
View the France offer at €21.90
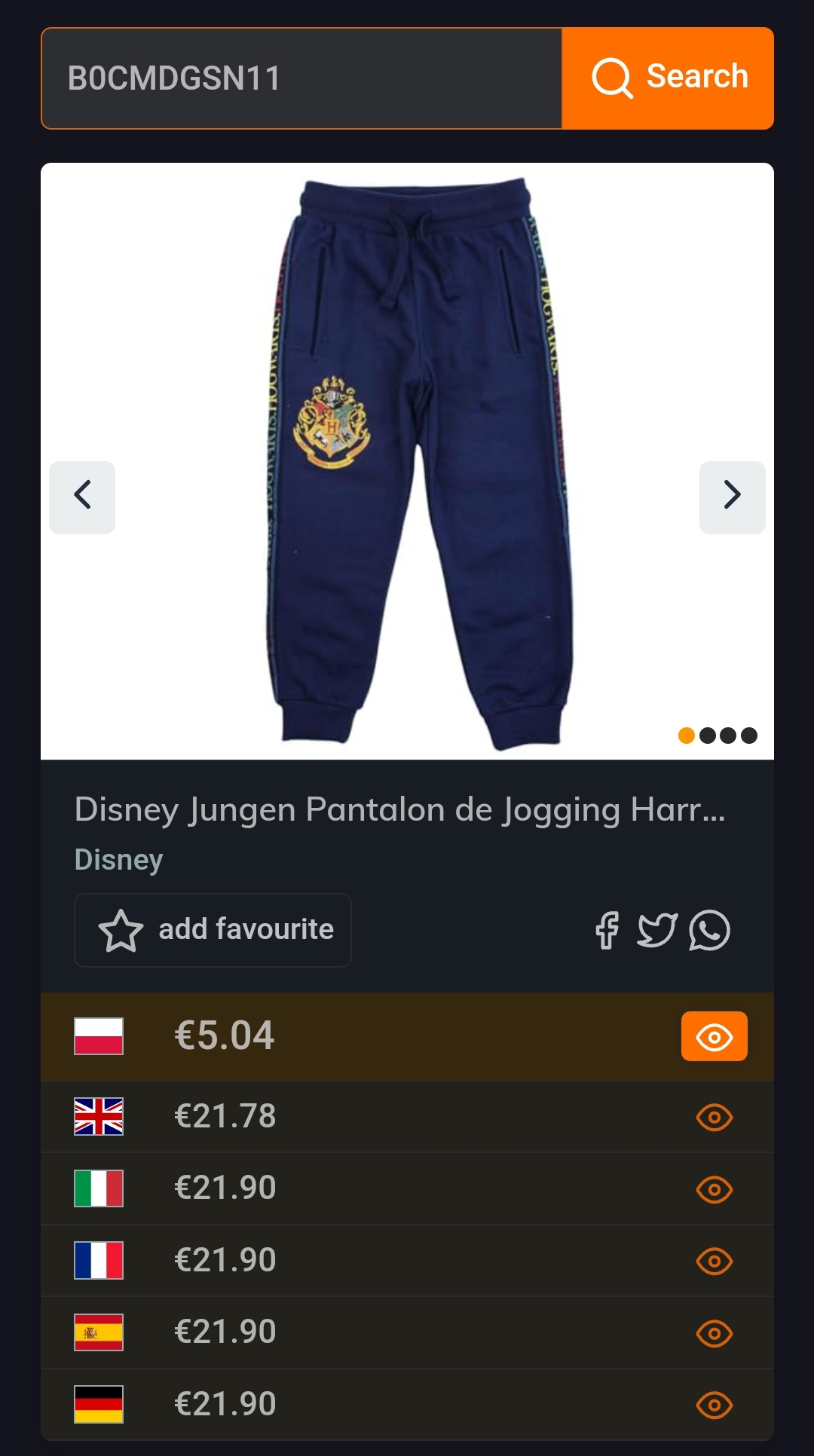714,1261
